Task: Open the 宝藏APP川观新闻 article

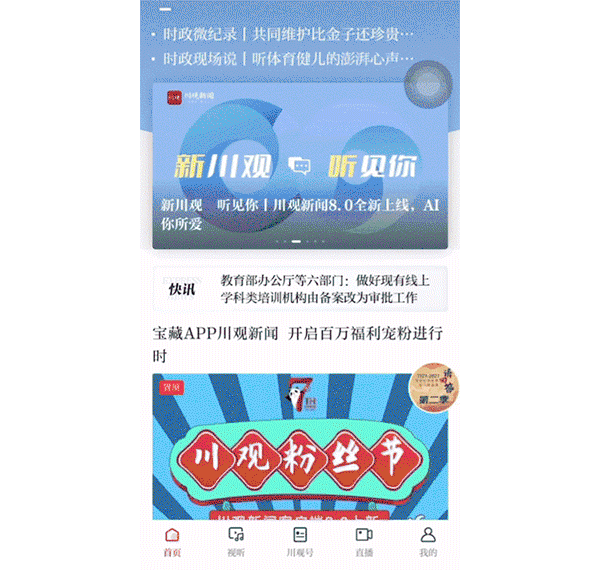Action: 298,343
